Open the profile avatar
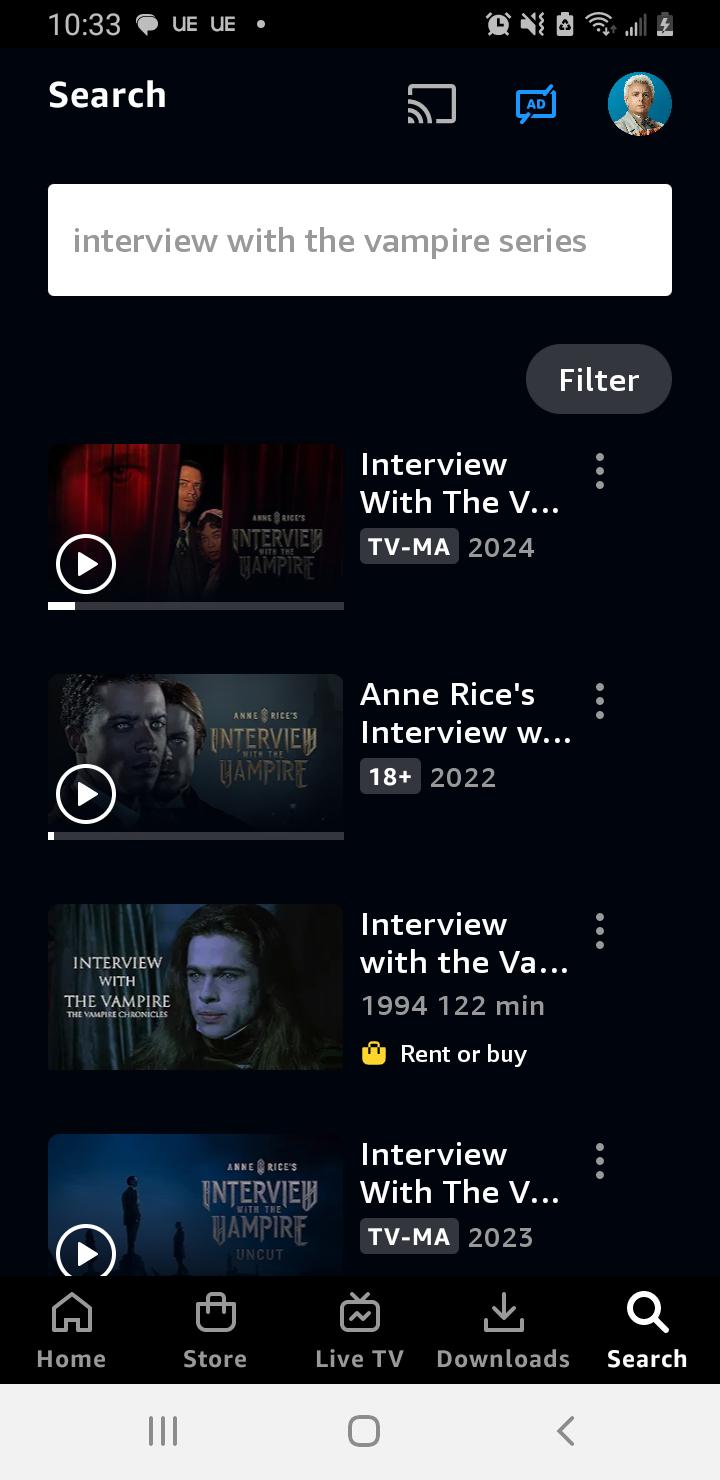This screenshot has height=1480, width=720. (639, 104)
